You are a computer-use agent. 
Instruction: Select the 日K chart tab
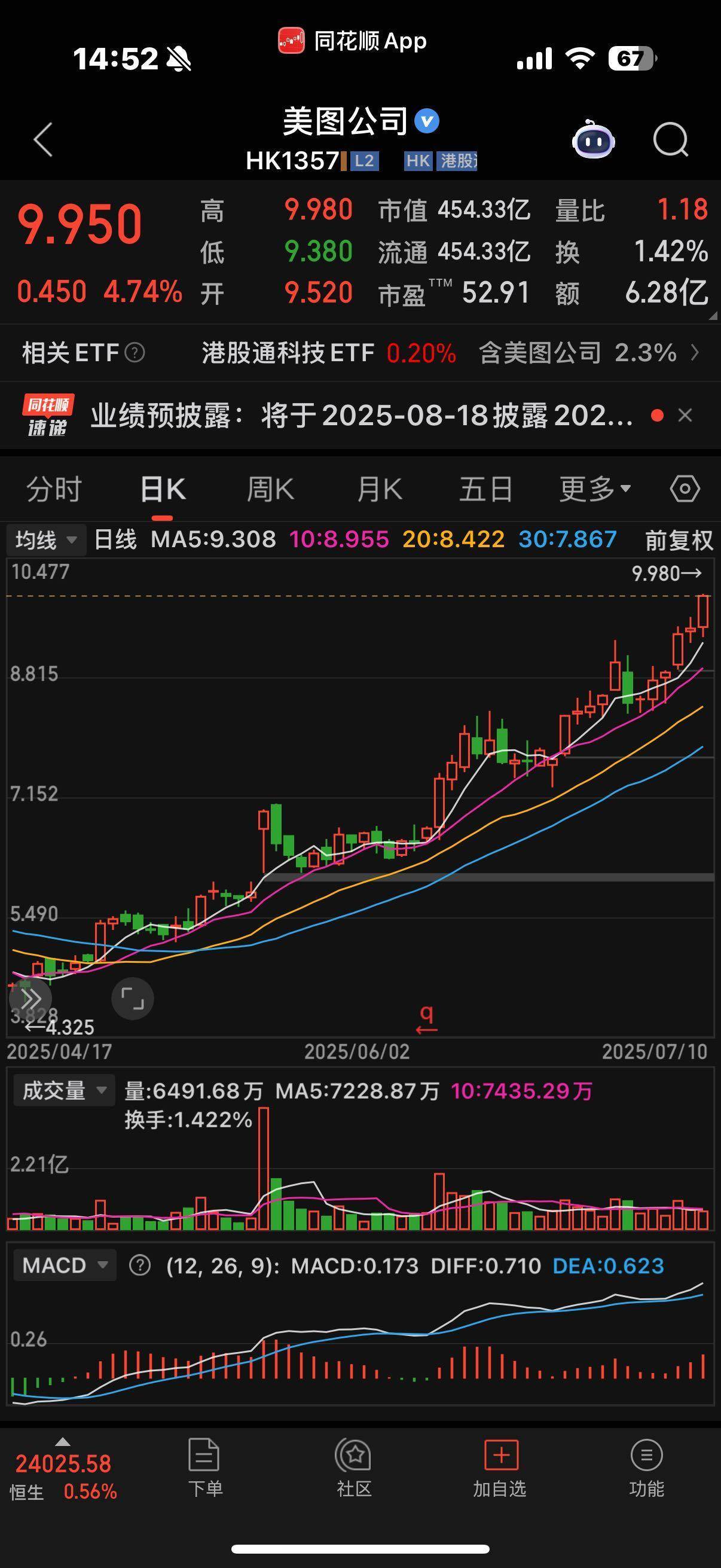tap(163, 489)
